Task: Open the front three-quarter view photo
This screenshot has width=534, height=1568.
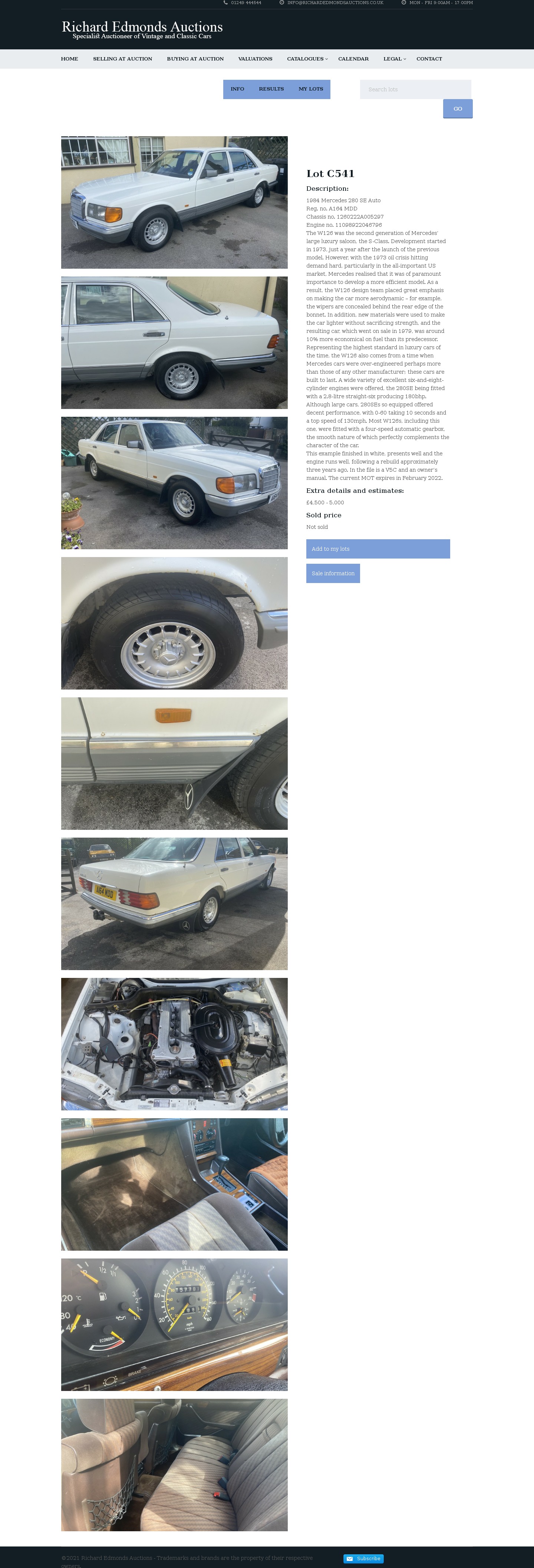Action: pyautogui.click(x=174, y=202)
